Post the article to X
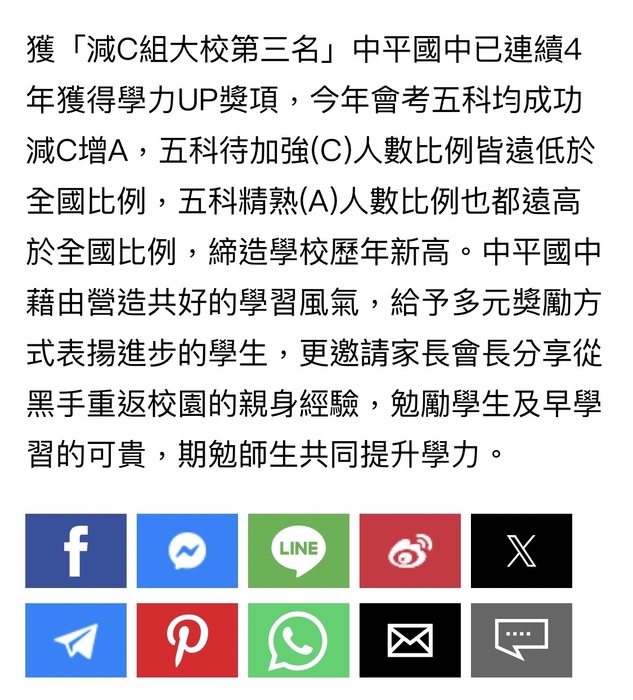 (x=521, y=550)
